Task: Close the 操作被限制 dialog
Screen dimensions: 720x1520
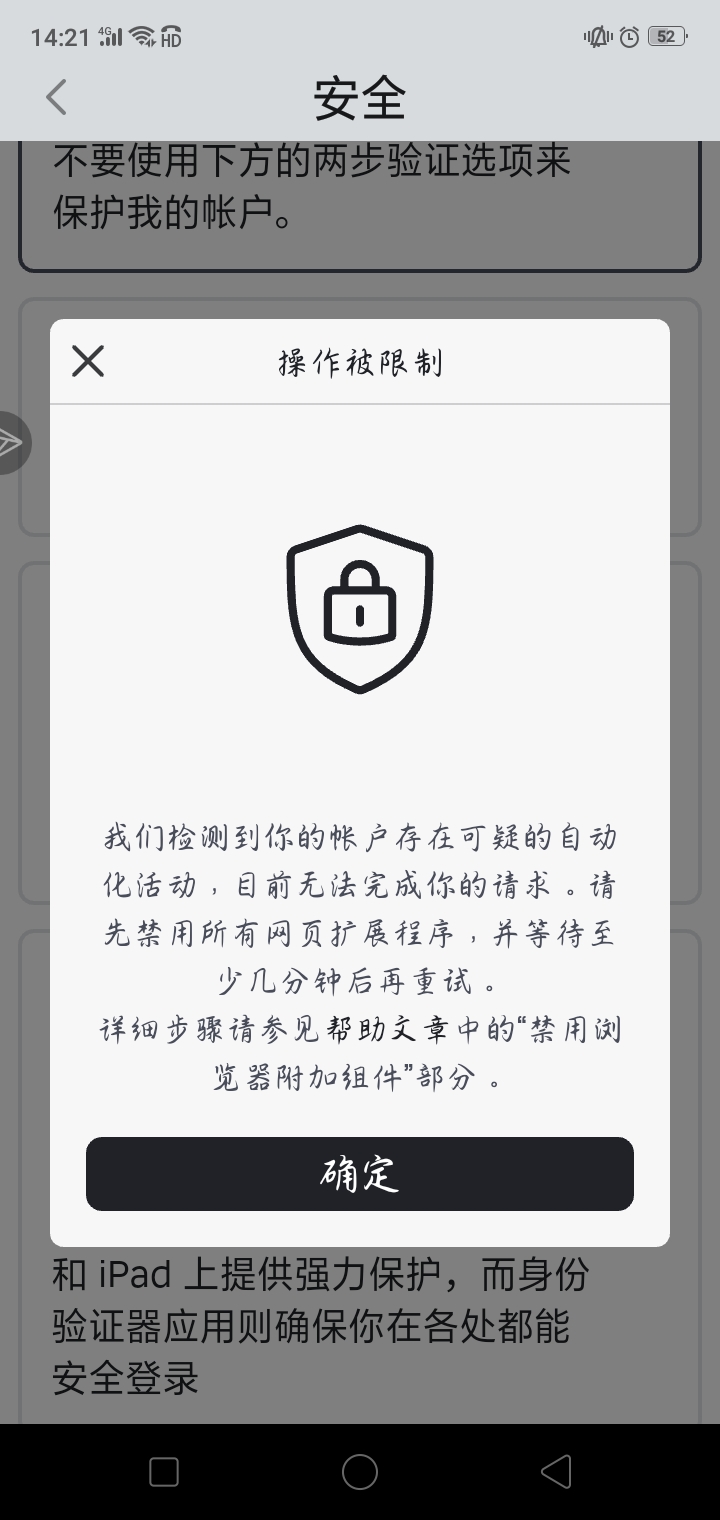Action: click(x=88, y=361)
